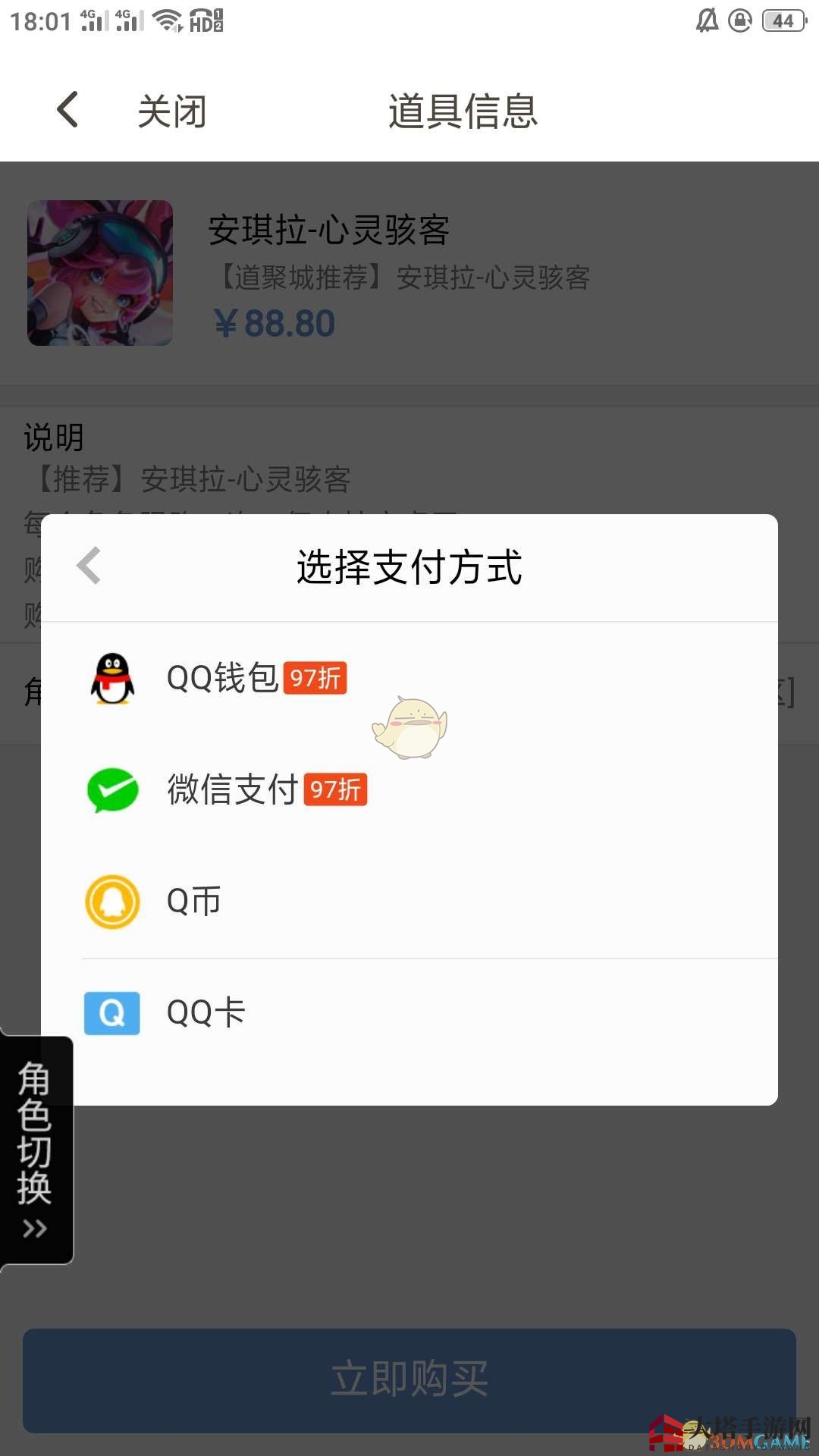The image size is (819, 1456).
Task: Select the 微信支付 WeChat Pay icon
Action: pos(112,791)
